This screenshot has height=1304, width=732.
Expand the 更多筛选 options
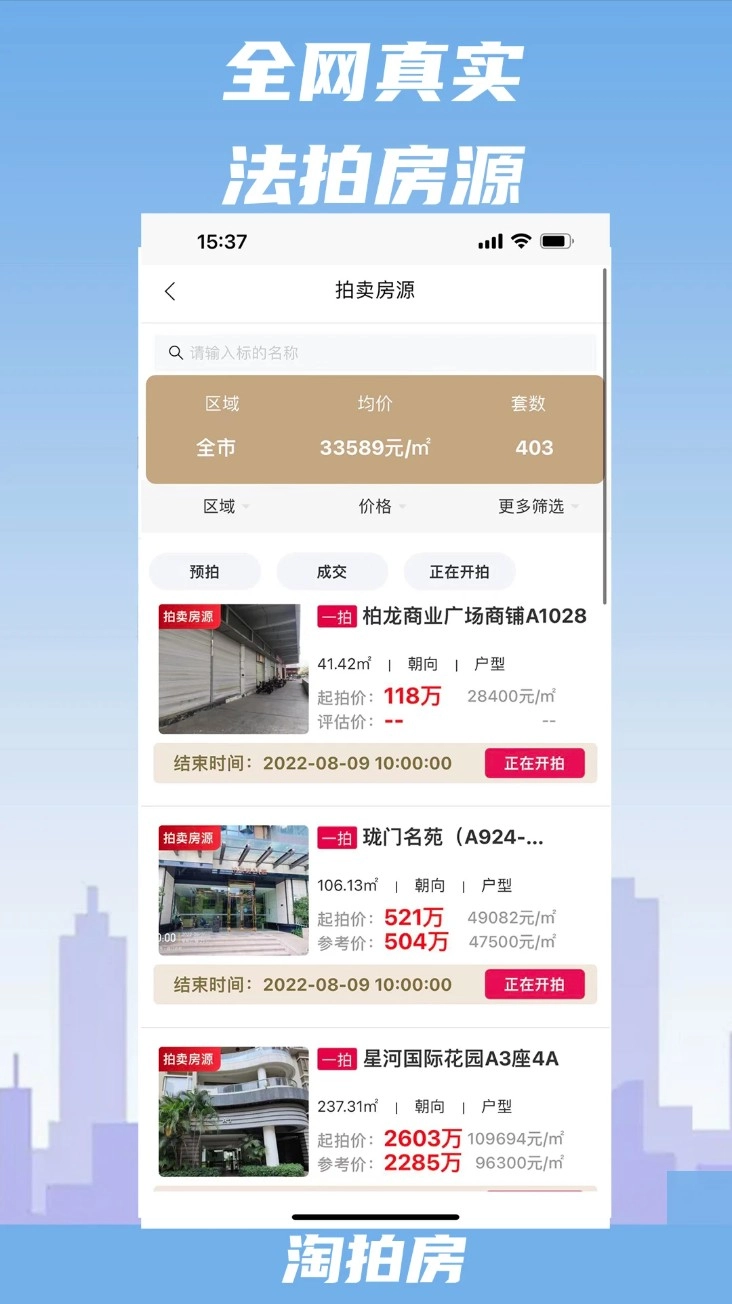click(x=533, y=506)
